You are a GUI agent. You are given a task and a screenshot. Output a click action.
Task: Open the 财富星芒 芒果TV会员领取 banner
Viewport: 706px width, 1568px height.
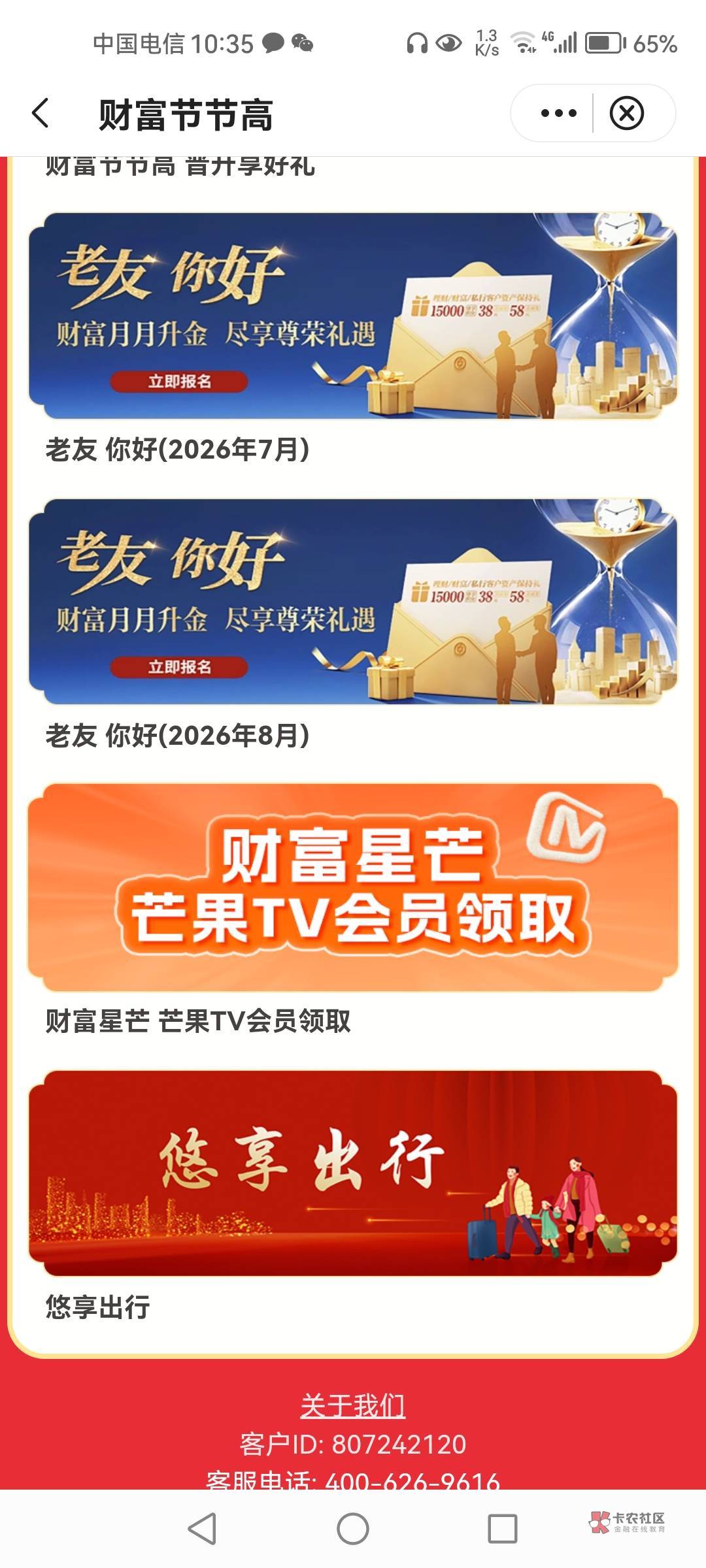(353, 887)
